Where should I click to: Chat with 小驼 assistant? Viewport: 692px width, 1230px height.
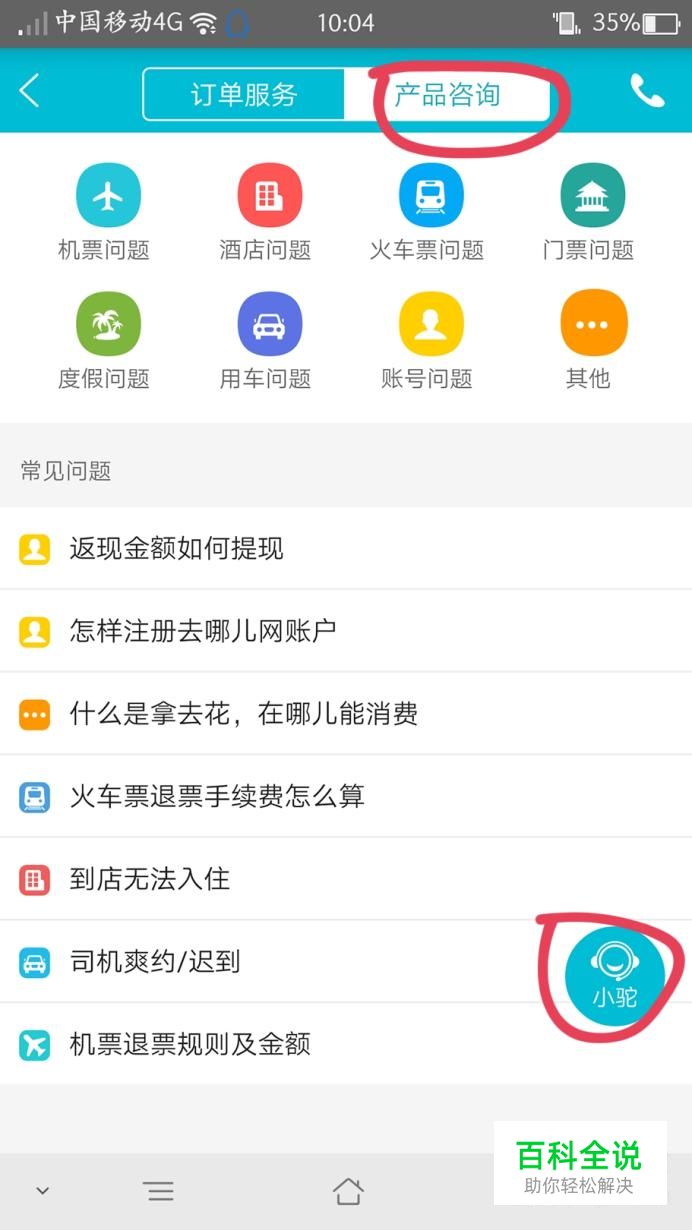pos(614,975)
